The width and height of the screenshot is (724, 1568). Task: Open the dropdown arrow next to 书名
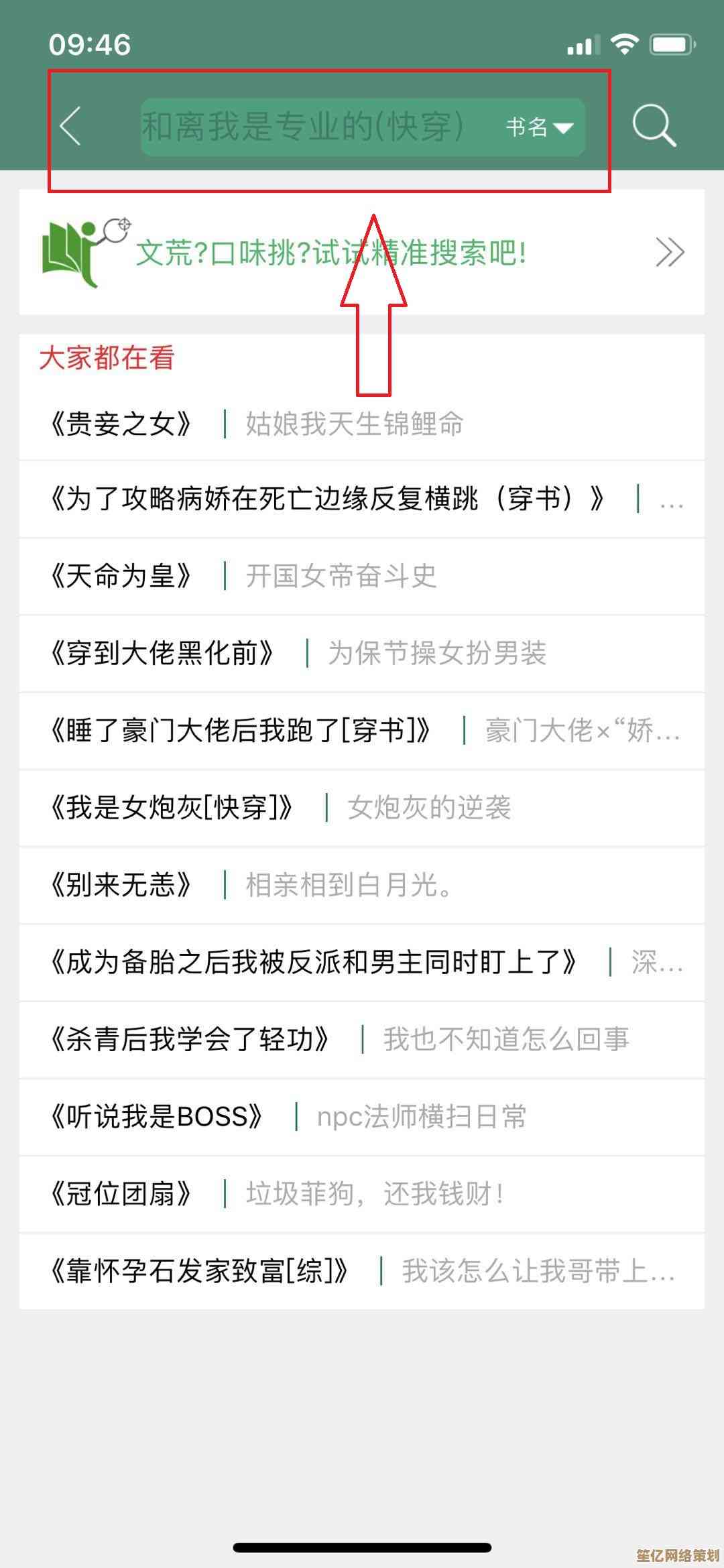pyautogui.click(x=565, y=127)
